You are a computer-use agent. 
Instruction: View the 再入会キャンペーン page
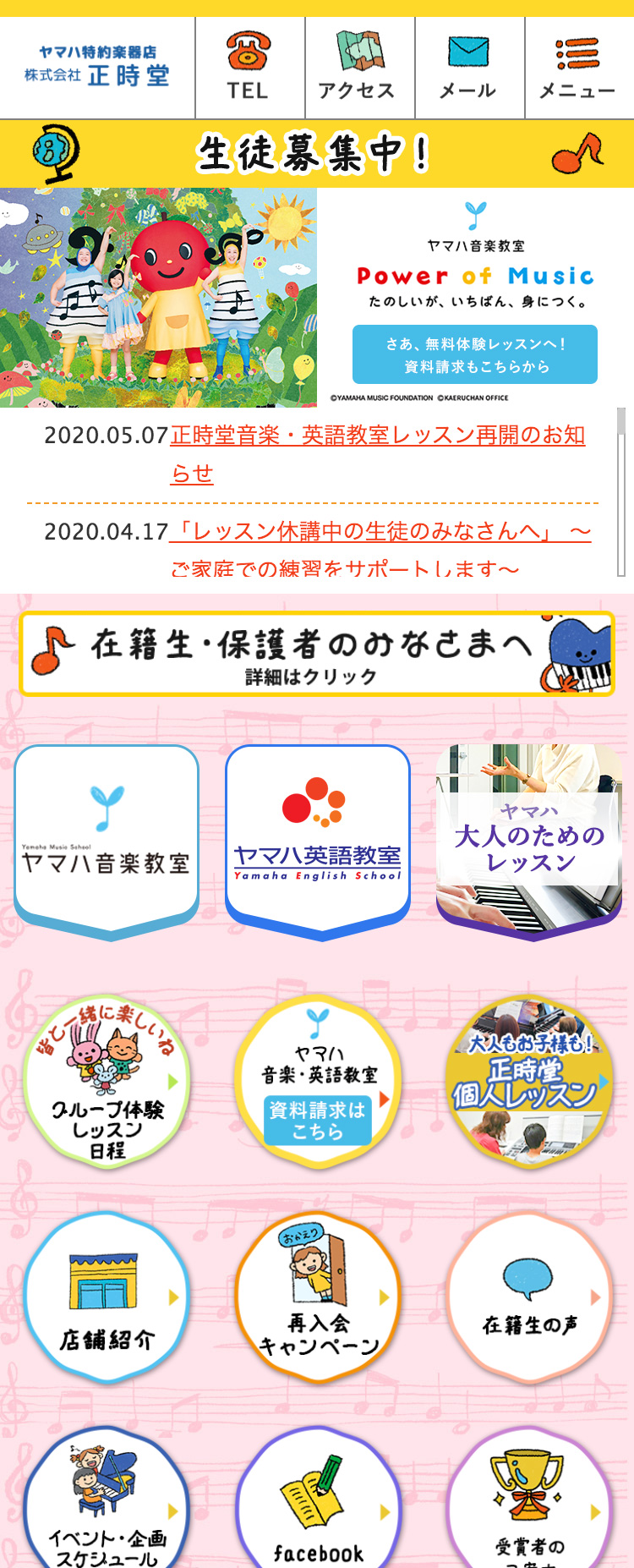(318, 1298)
